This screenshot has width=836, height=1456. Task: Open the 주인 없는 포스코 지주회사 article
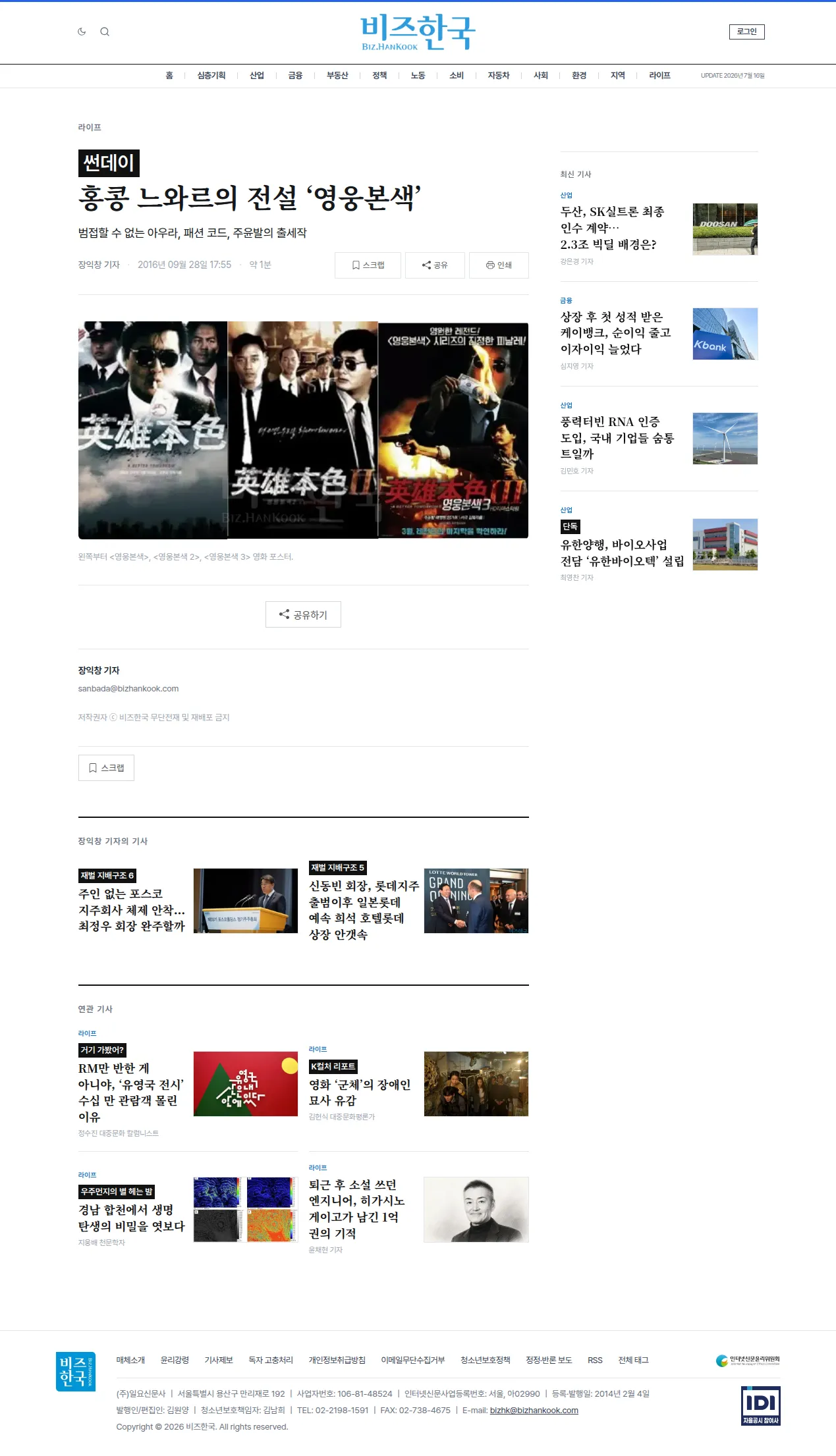[x=132, y=910]
